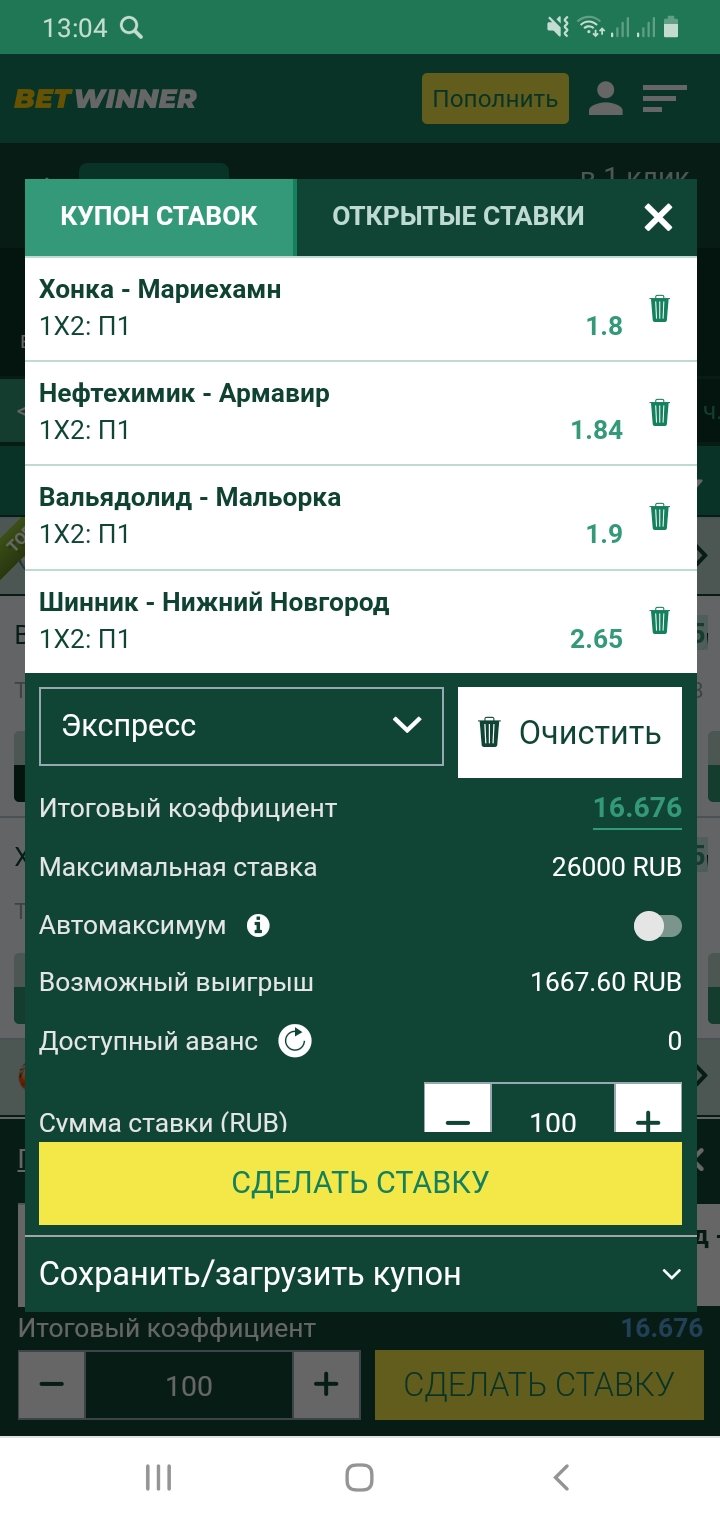This screenshot has height=1520, width=720.
Task: Open the Экспресс bet type dropdown
Action: 241,726
